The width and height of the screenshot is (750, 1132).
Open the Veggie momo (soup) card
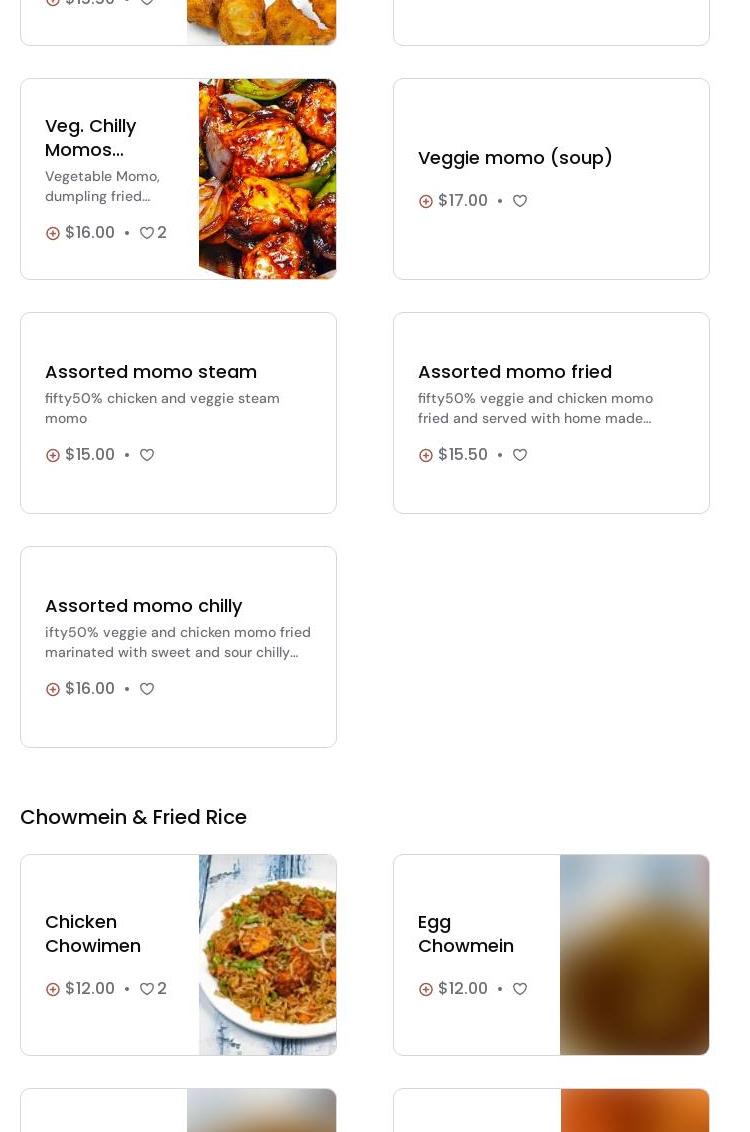point(515,158)
